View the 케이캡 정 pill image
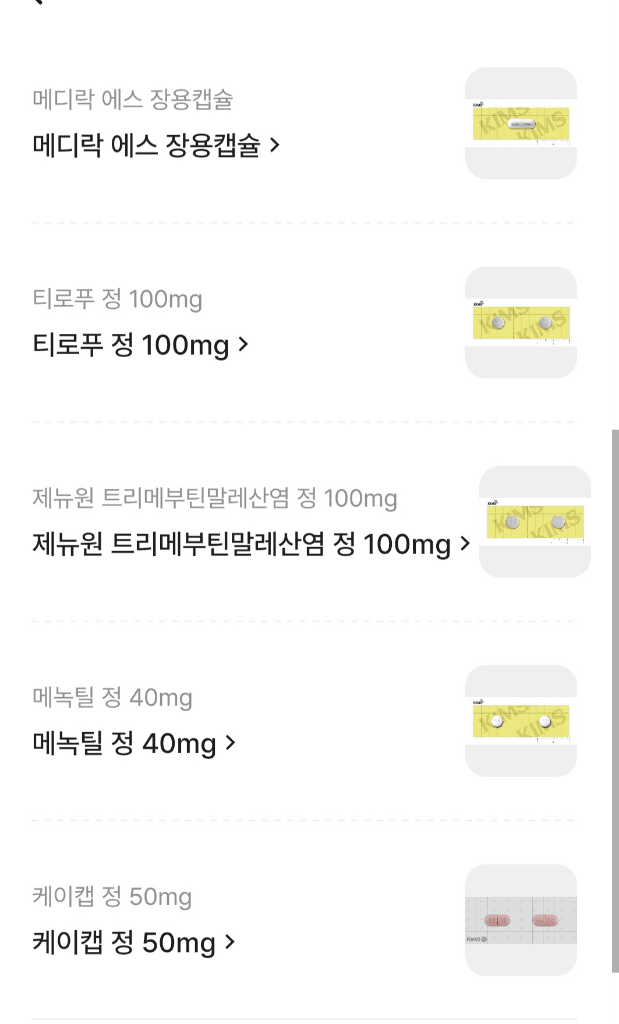 coord(521,920)
